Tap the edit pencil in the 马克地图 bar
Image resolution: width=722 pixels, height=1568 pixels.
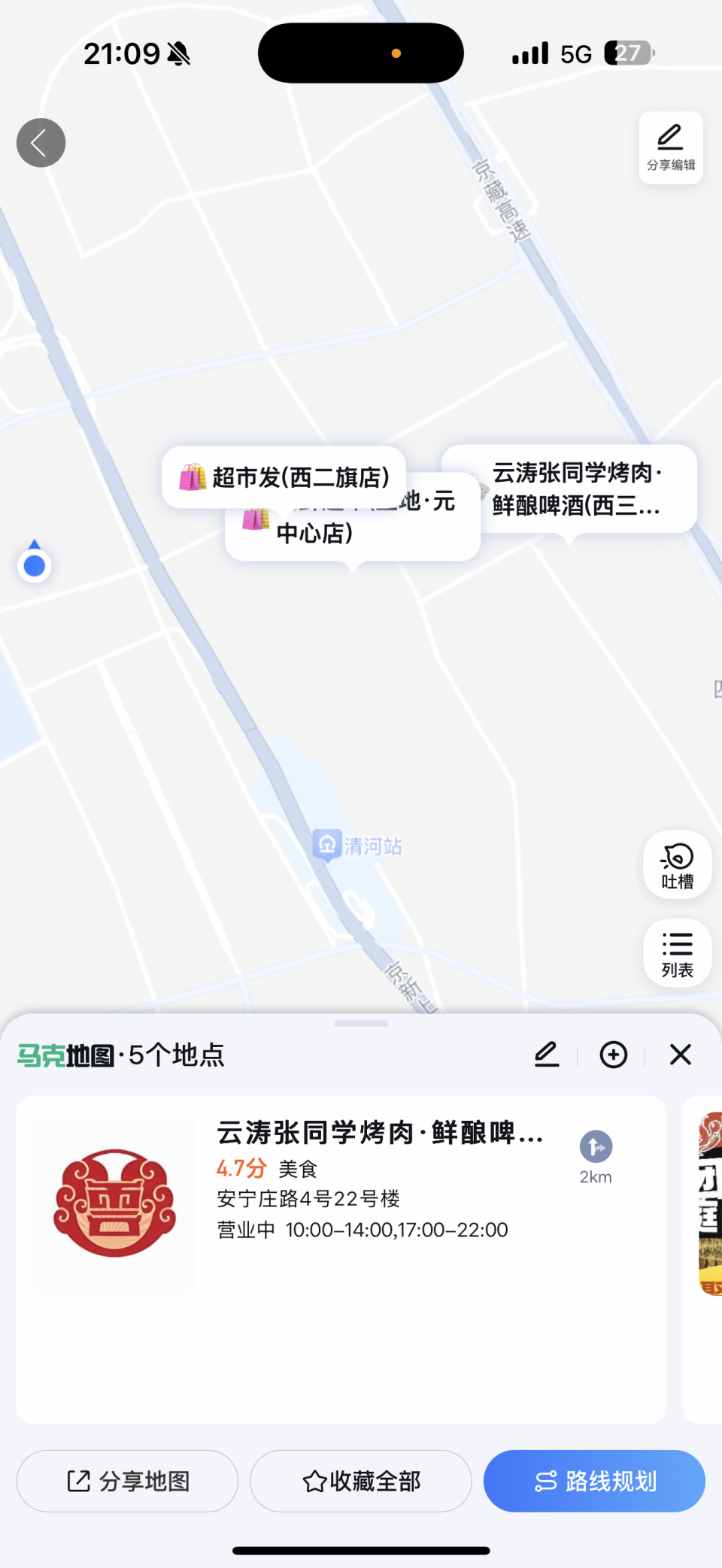click(x=546, y=1055)
